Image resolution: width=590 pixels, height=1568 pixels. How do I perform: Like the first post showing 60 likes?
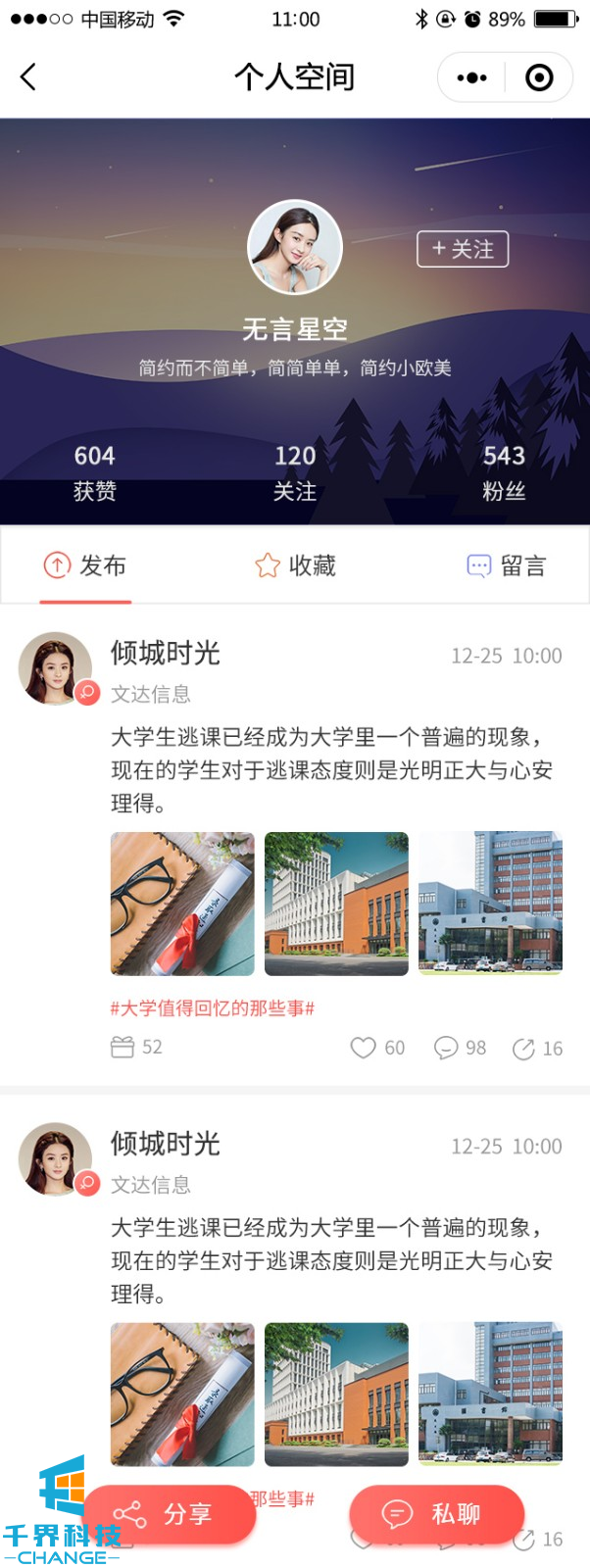coord(376,1048)
